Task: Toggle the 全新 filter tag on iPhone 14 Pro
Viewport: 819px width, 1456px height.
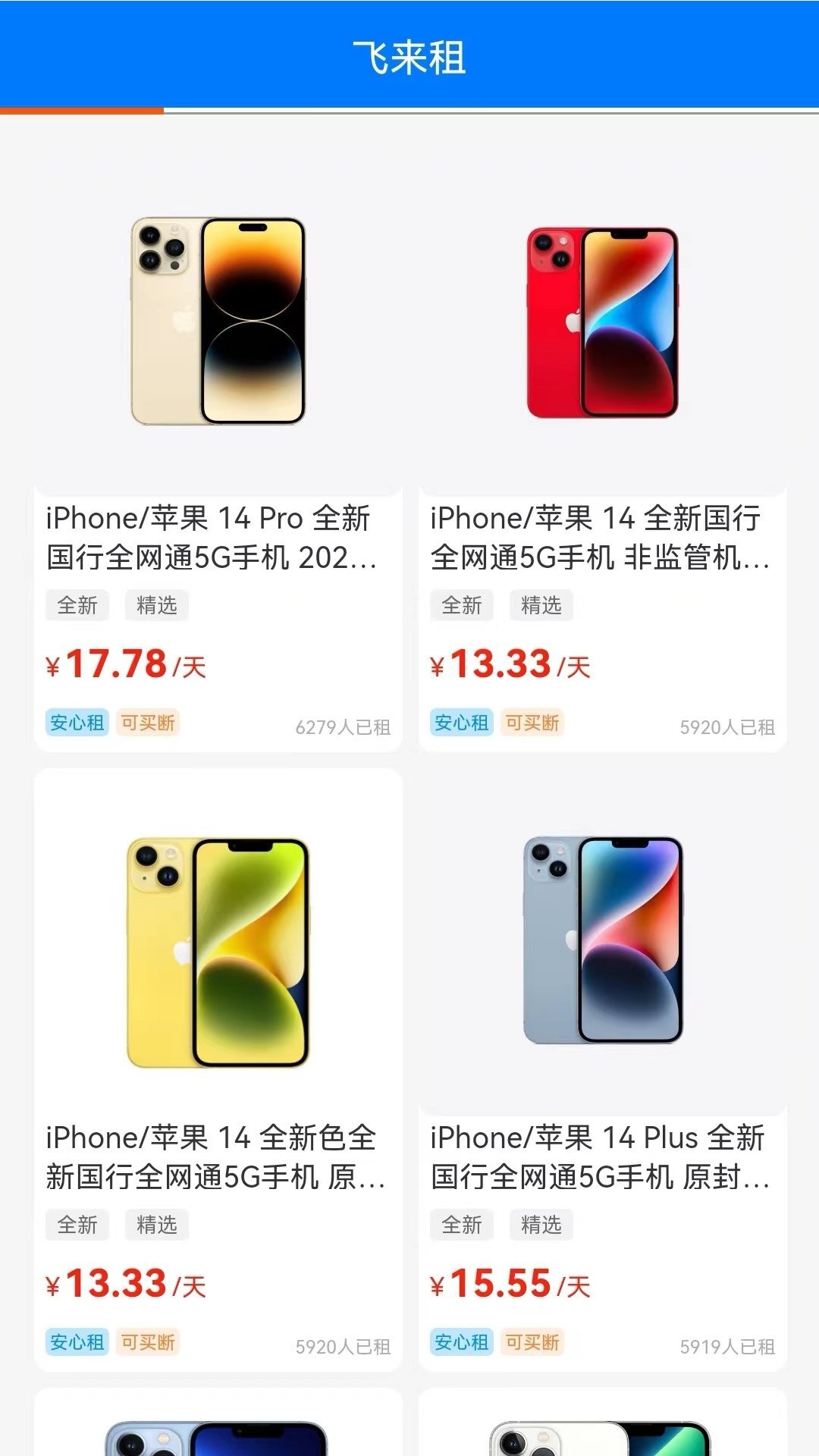Action: 77,604
